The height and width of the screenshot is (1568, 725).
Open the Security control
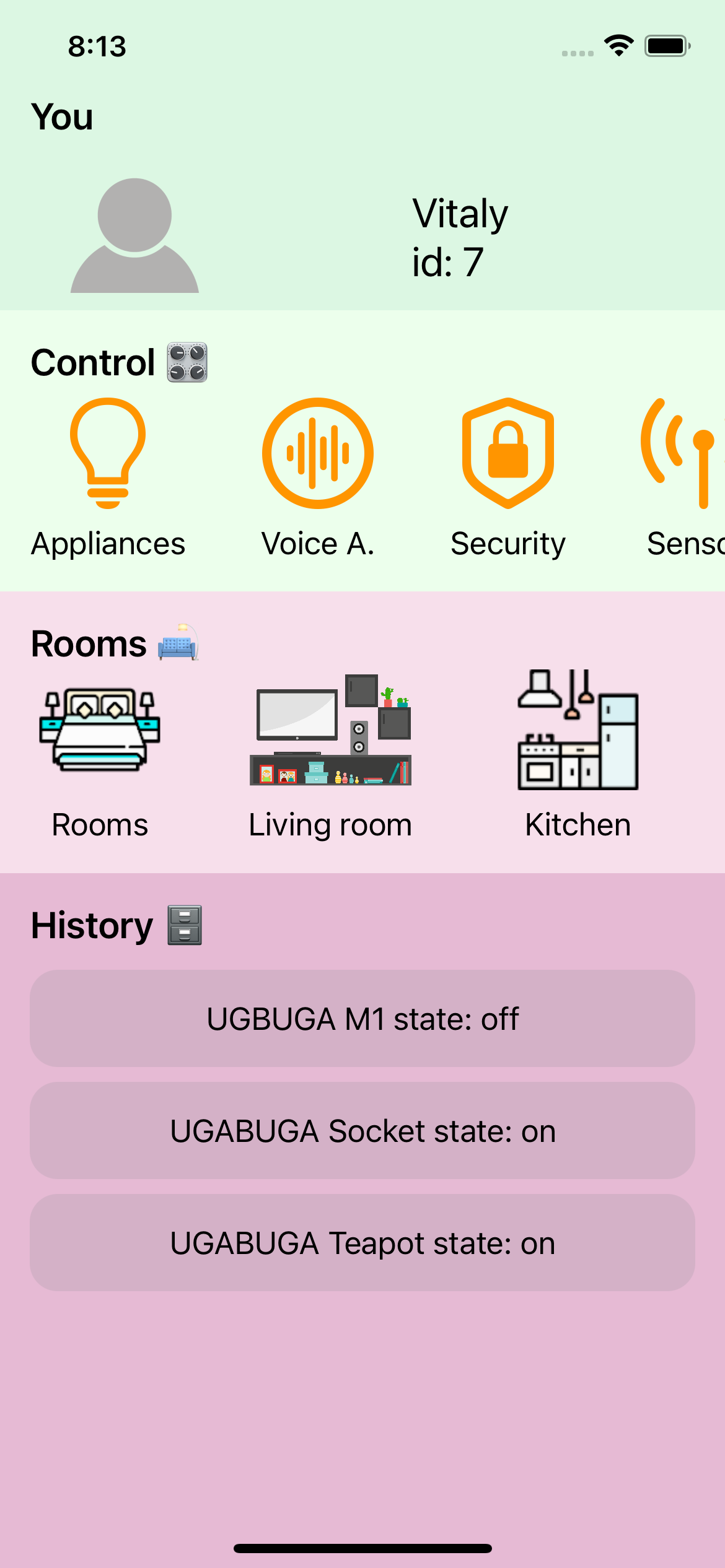click(507, 452)
